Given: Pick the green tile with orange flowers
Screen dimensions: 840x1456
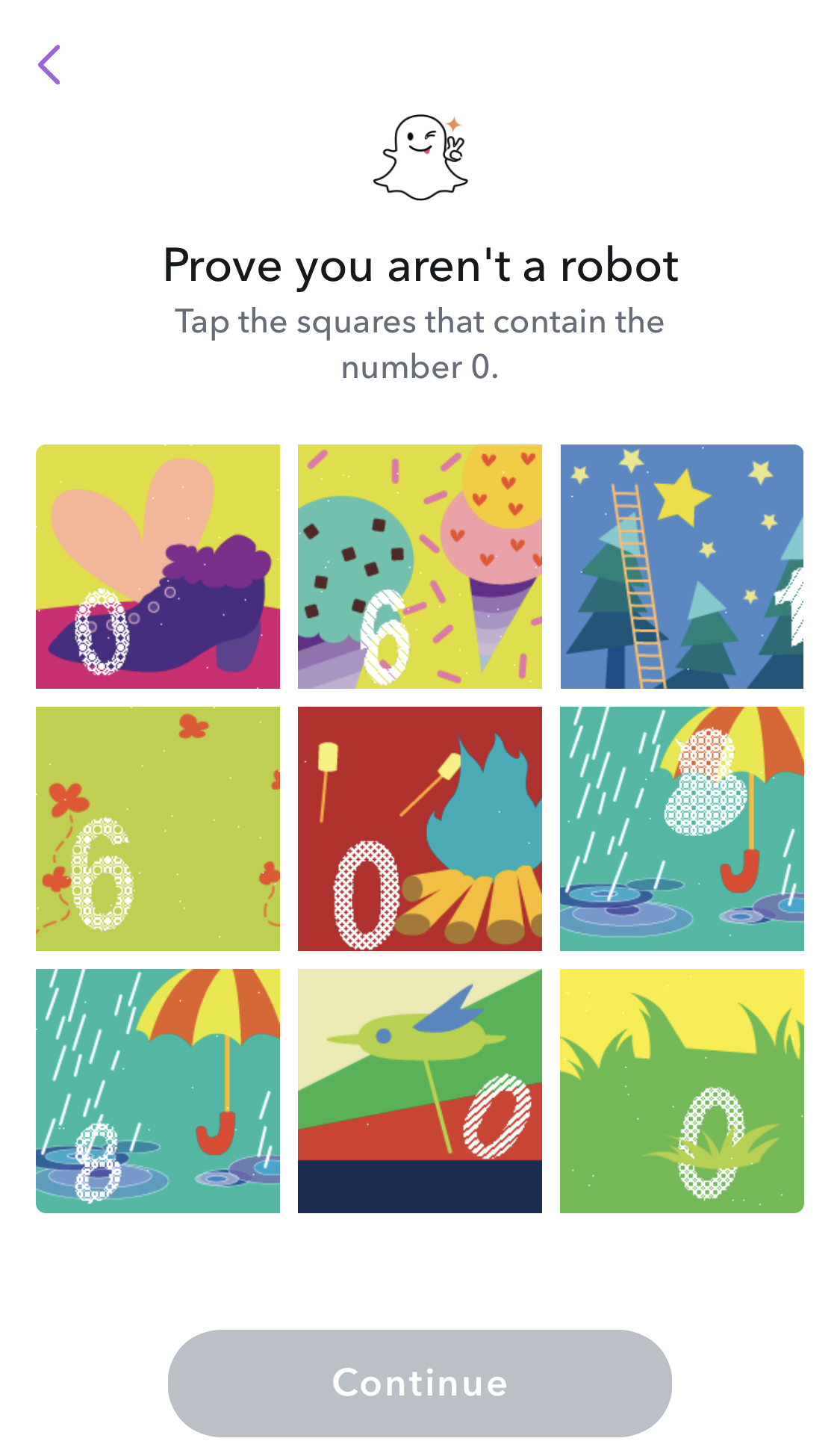Looking at the screenshot, I should [158, 828].
